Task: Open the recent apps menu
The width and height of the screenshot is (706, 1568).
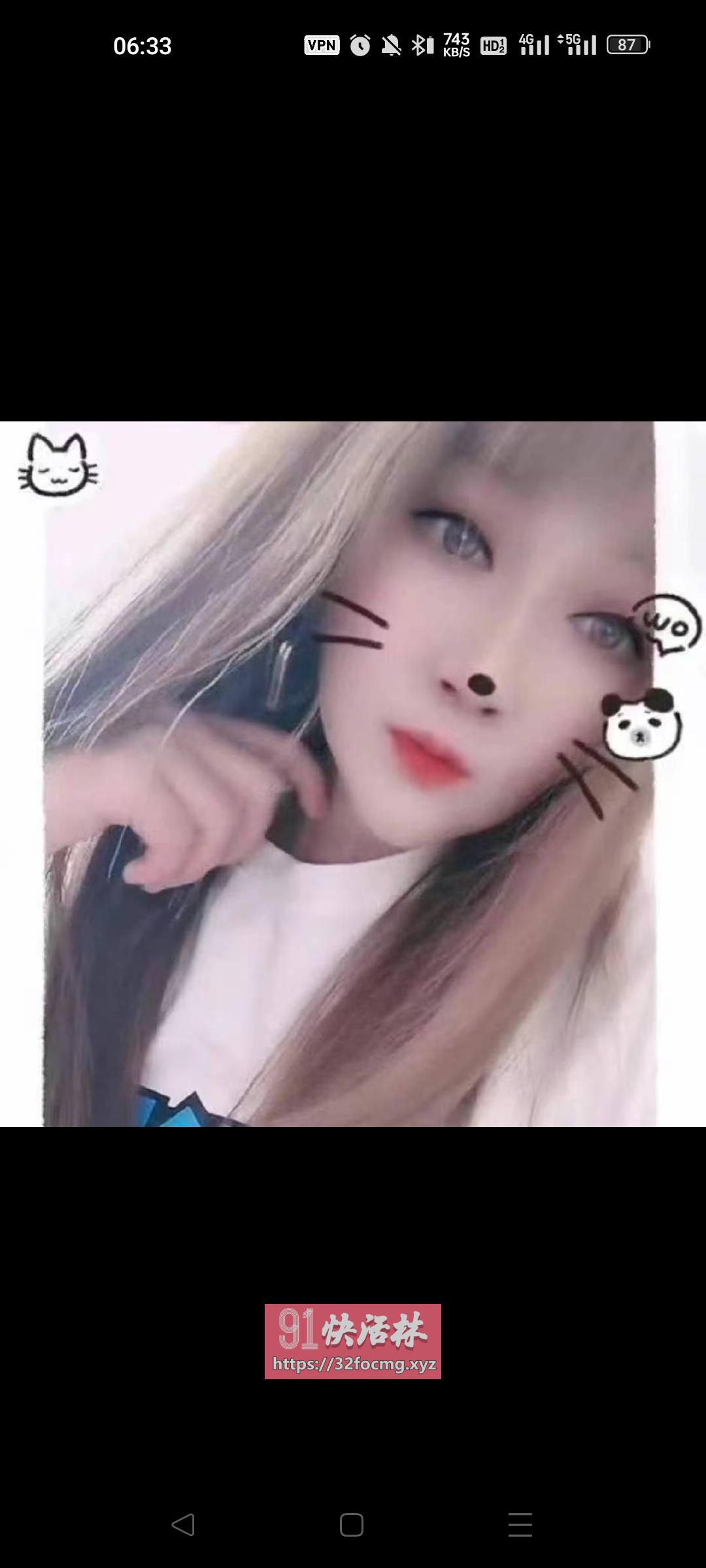Action: pyautogui.click(x=520, y=1525)
